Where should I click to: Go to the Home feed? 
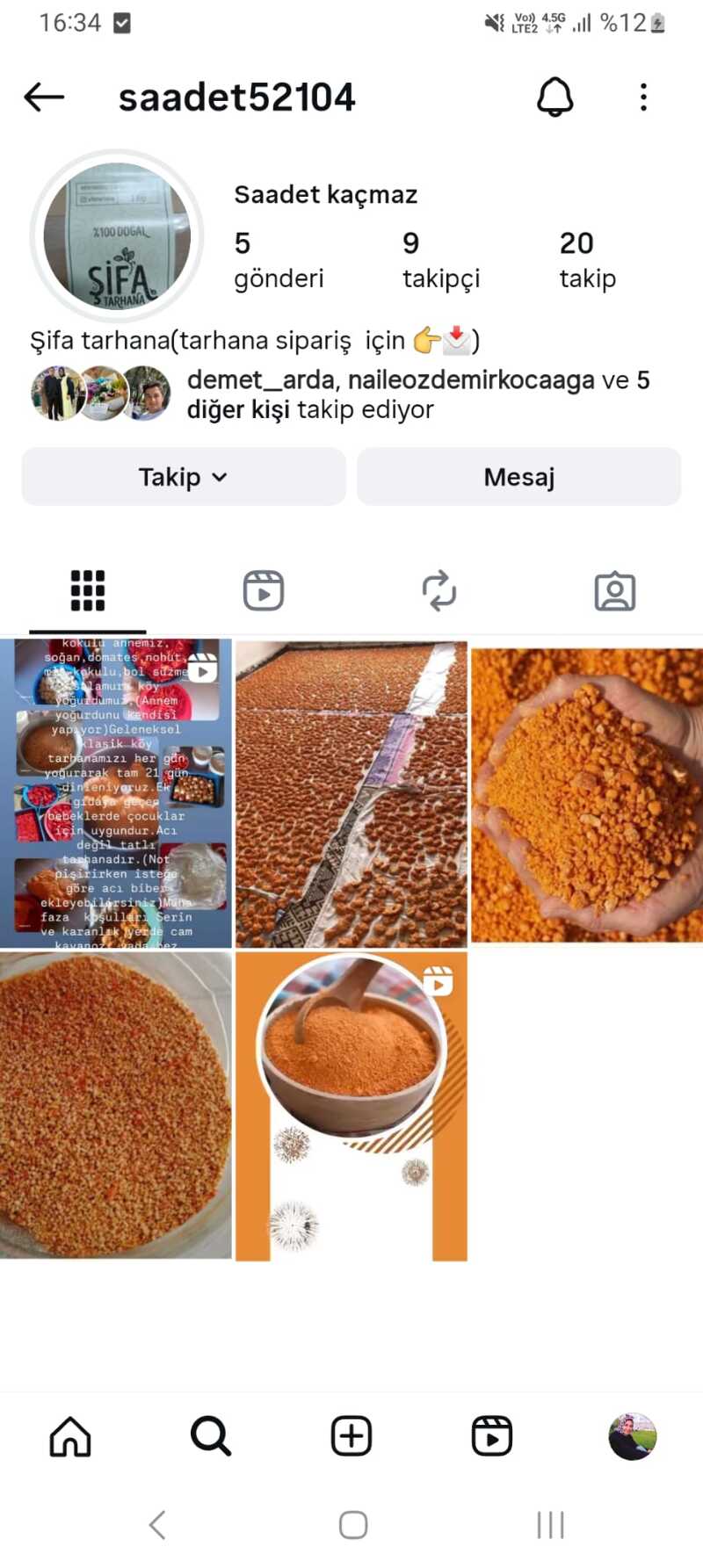[x=70, y=1436]
